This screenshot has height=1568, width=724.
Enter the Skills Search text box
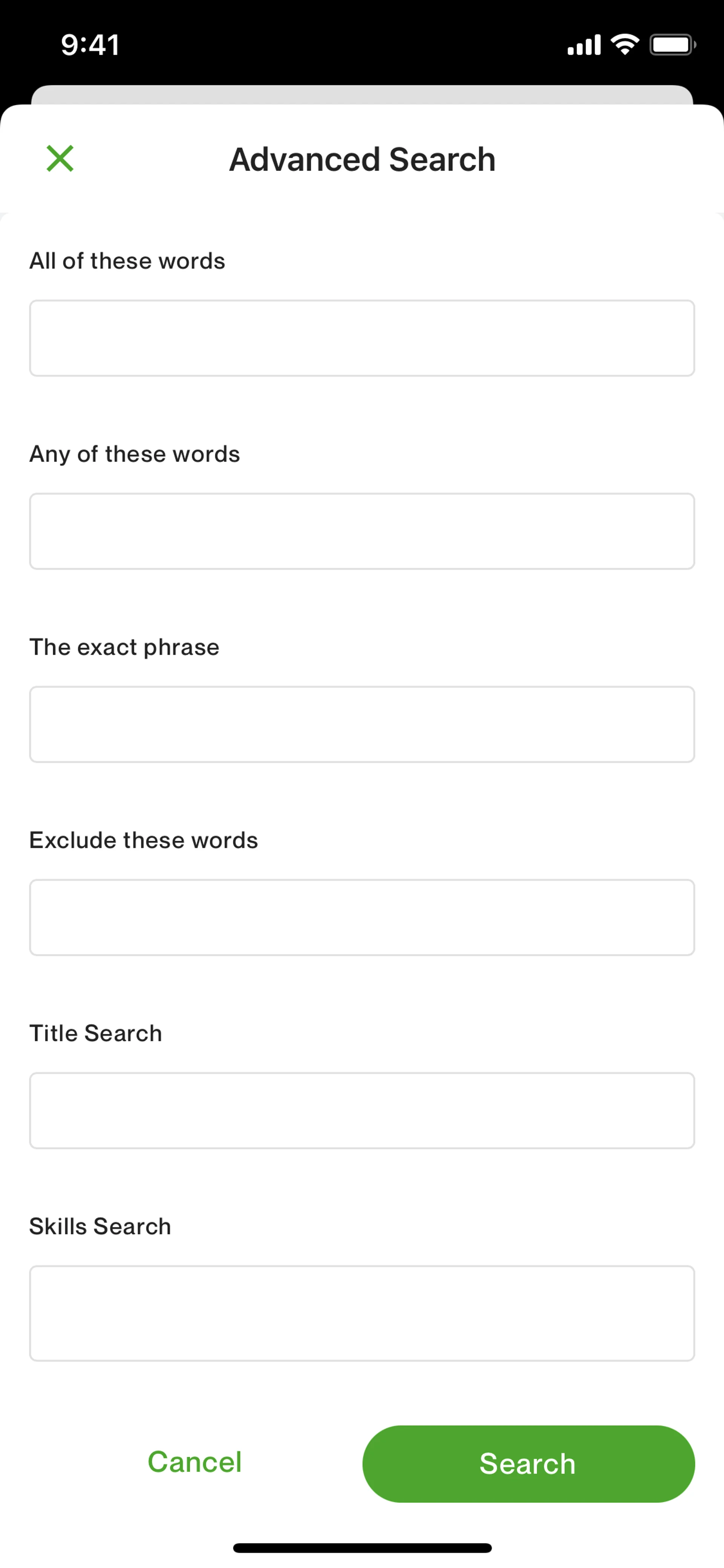point(362,1312)
